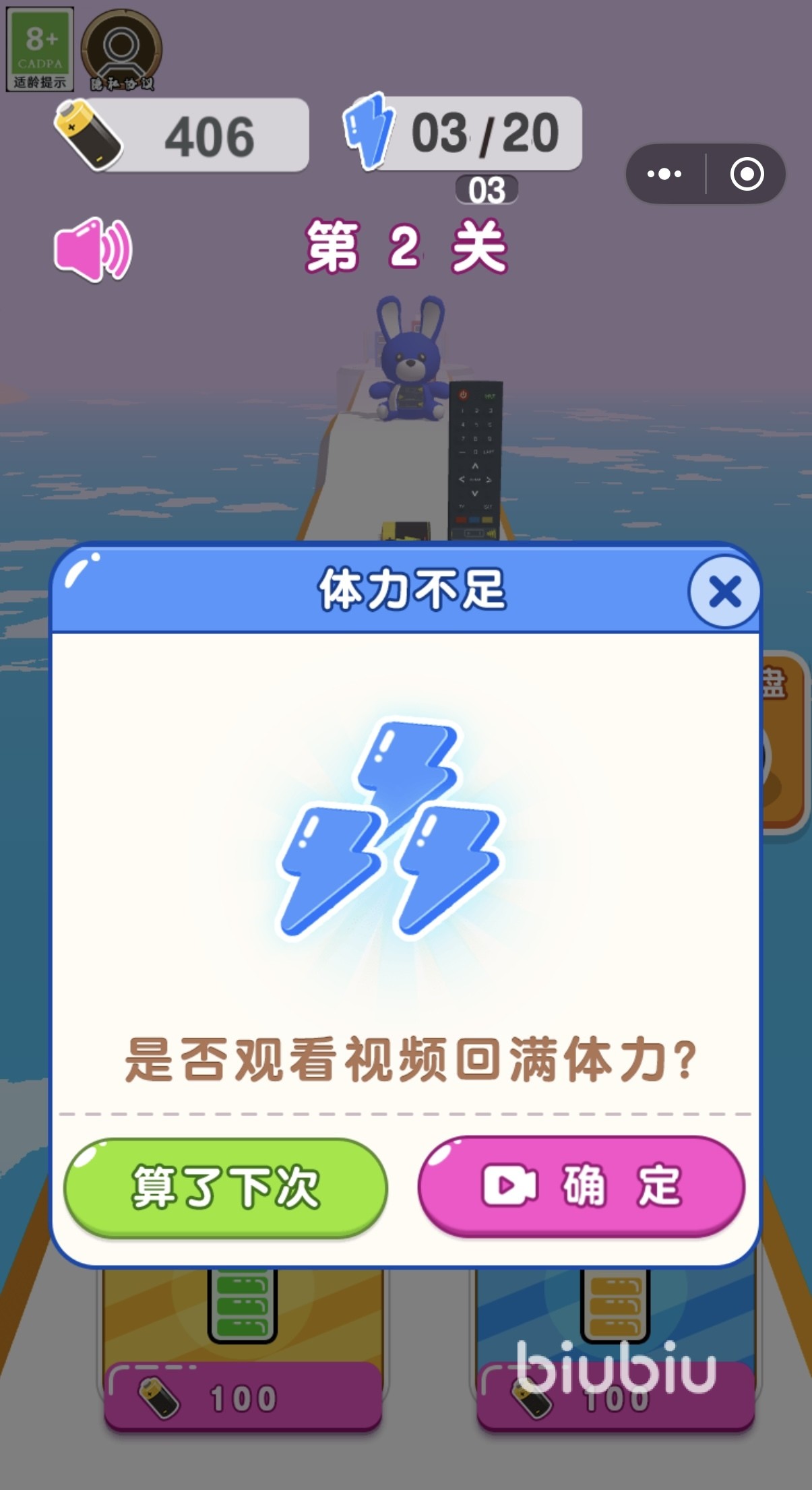Open the 8+ CADPA age rating notice

pos(40,49)
